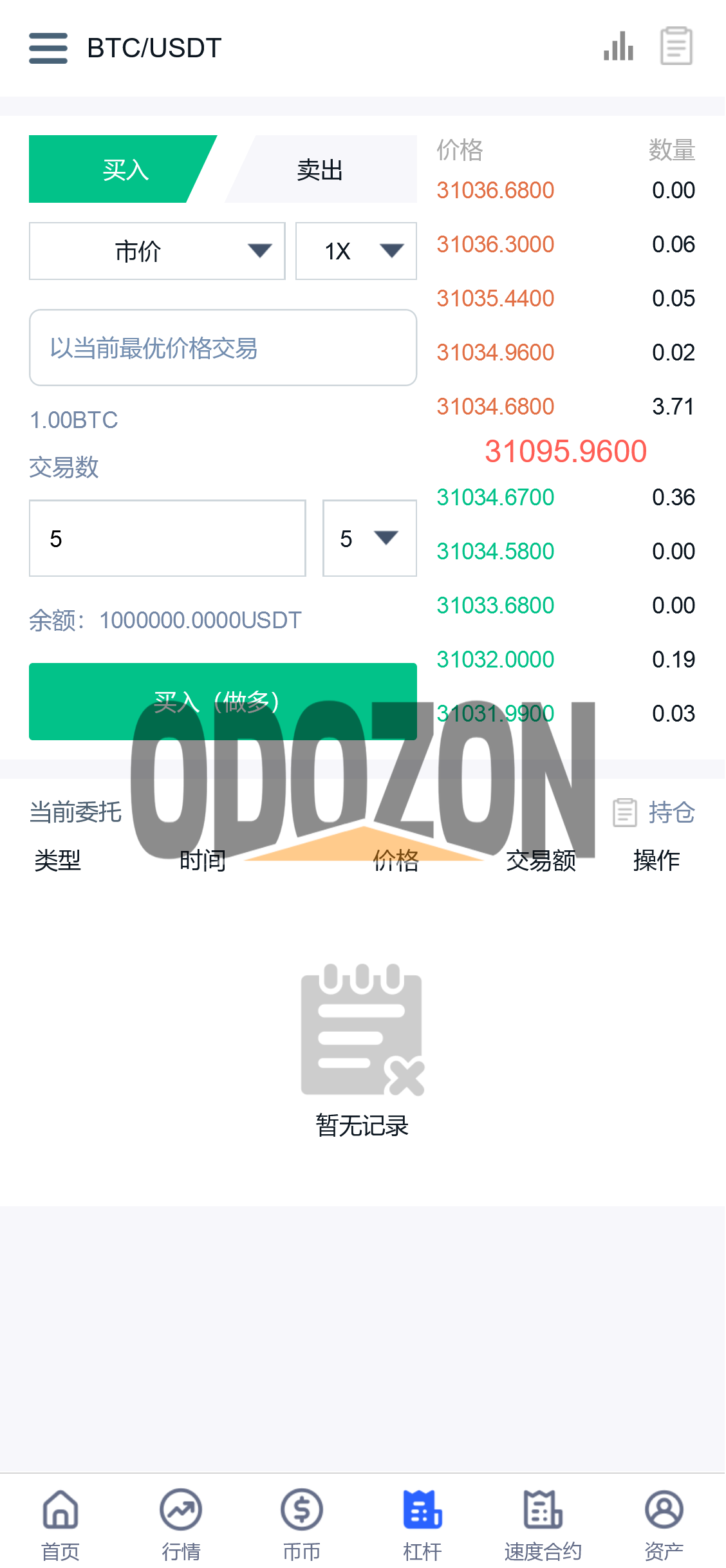
Task: Tap the 交易数 quantity input field
Action: [167, 538]
